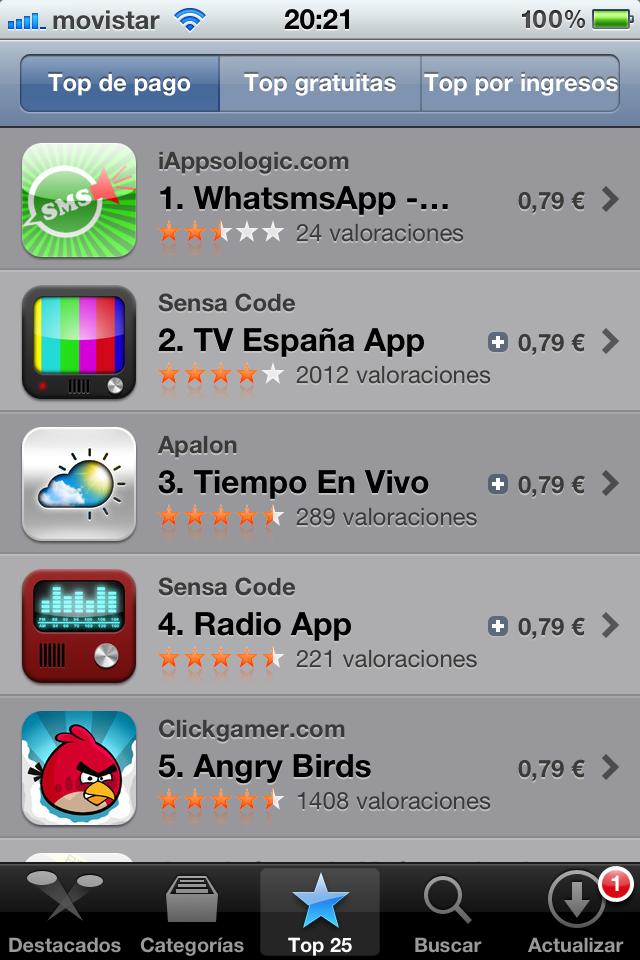View Angry Birds app details
The width and height of the screenshot is (640, 960).
(320, 768)
